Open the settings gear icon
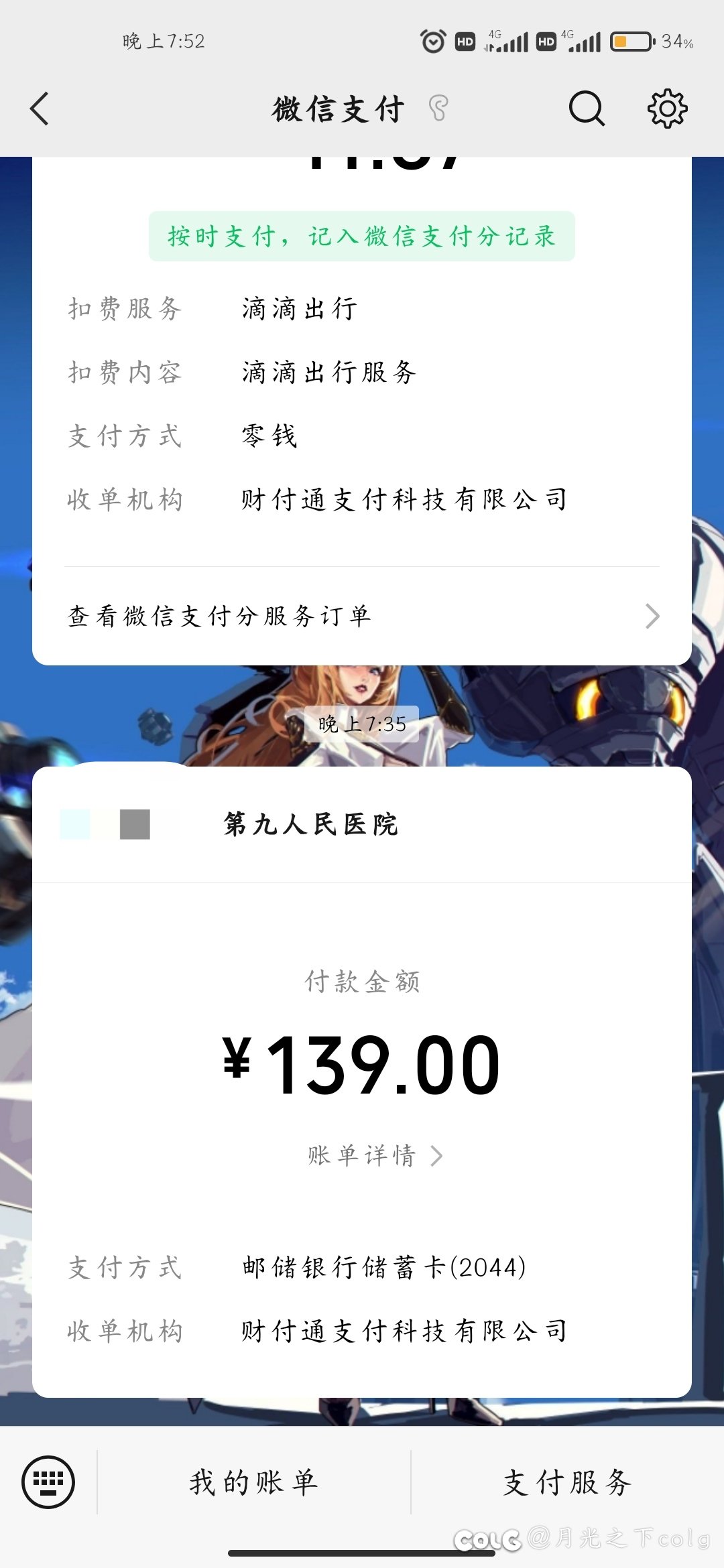The height and width of the screenshot is (1568, 724). click(667, 109)
